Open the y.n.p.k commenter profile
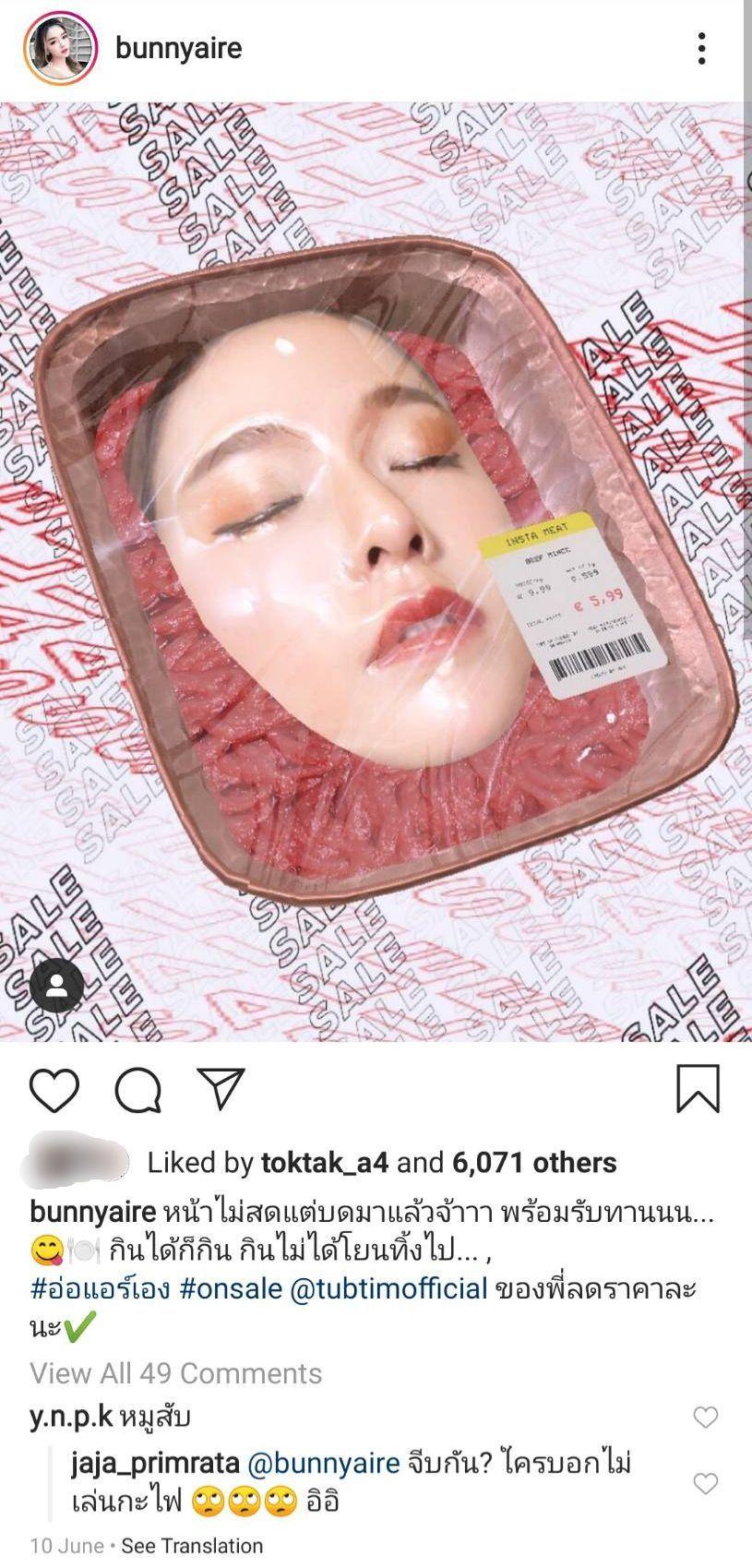The height and width of the screenshot is (1568, 752). click(x=70, y=1417)
